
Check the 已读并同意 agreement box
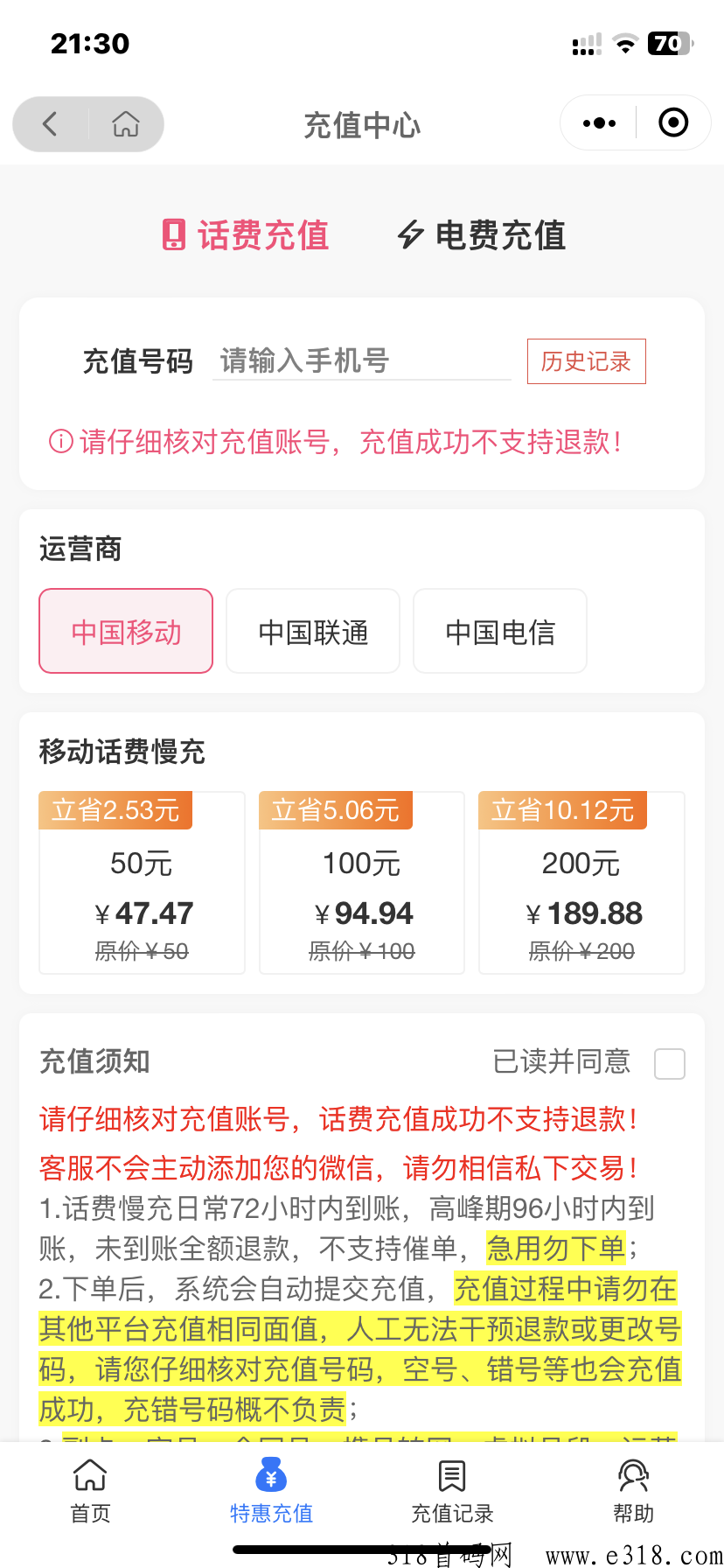[x=670, y=1063]
